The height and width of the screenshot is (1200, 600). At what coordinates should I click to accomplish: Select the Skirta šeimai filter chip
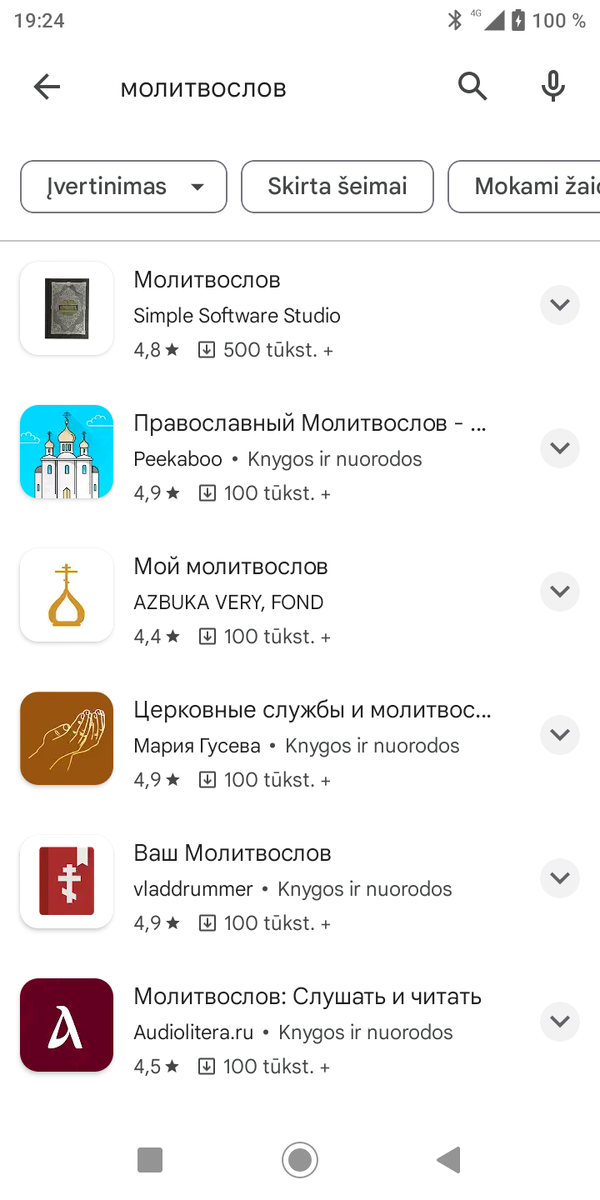click(x=337, y=187)
